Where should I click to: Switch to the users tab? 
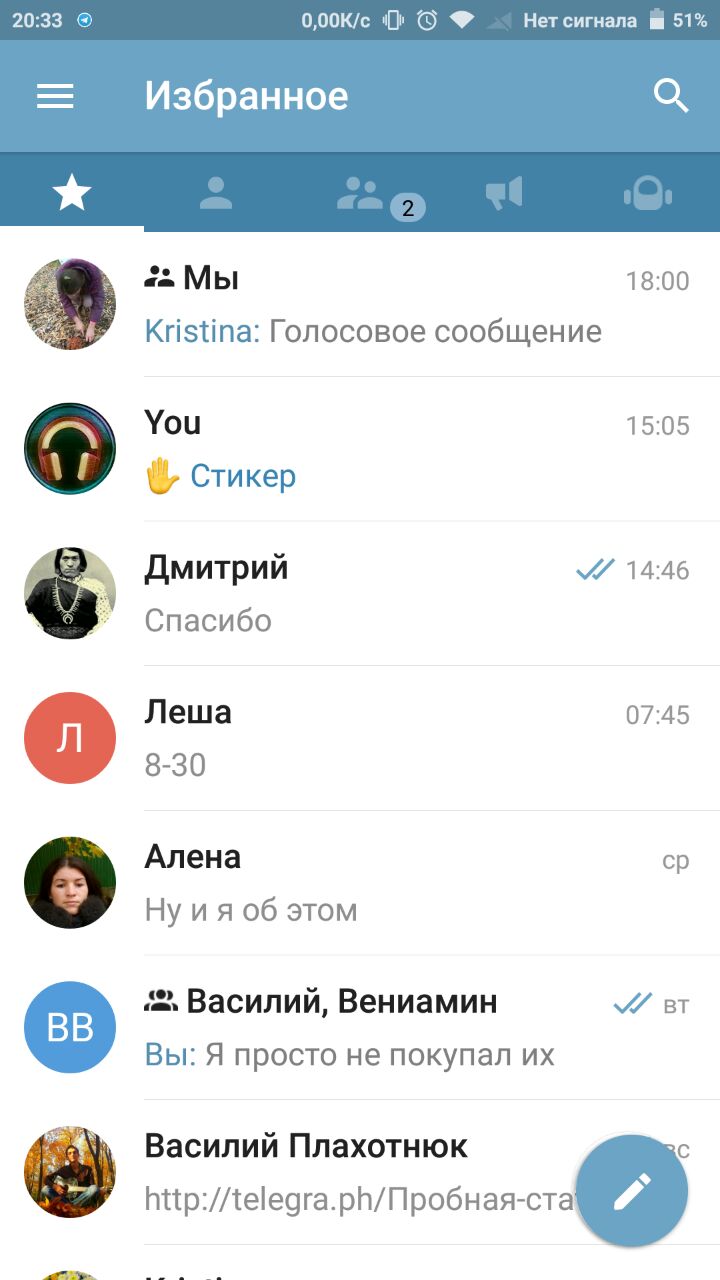pos(215,192)
